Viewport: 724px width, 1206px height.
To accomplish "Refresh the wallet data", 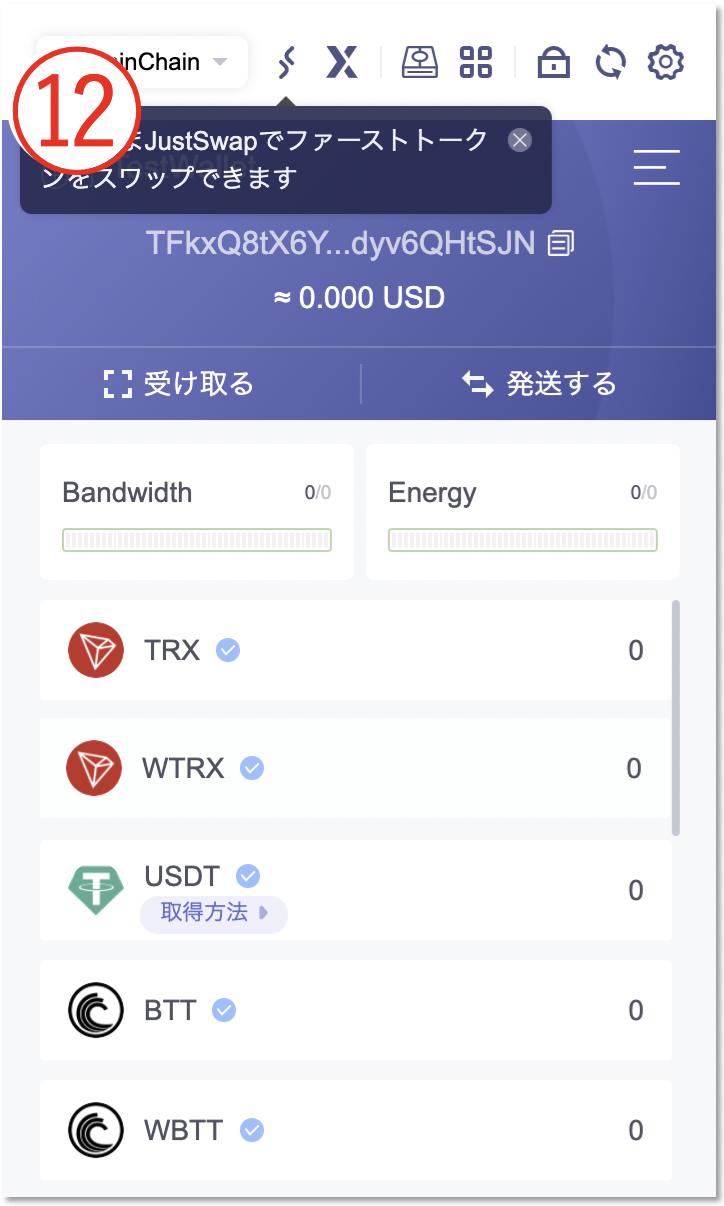I will [609, 63].
